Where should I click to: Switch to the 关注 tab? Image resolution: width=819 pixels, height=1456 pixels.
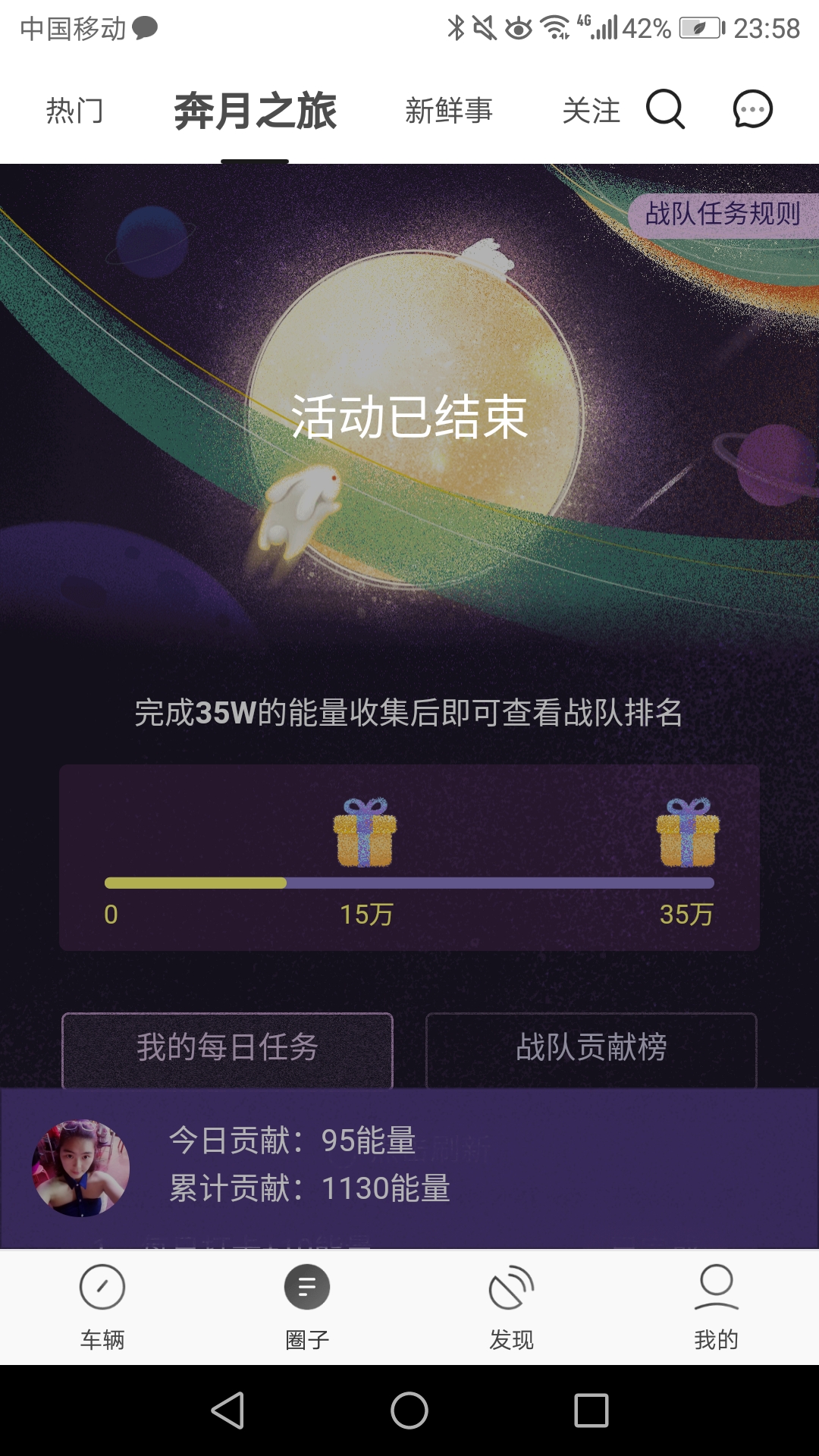(x=591, y=111)
